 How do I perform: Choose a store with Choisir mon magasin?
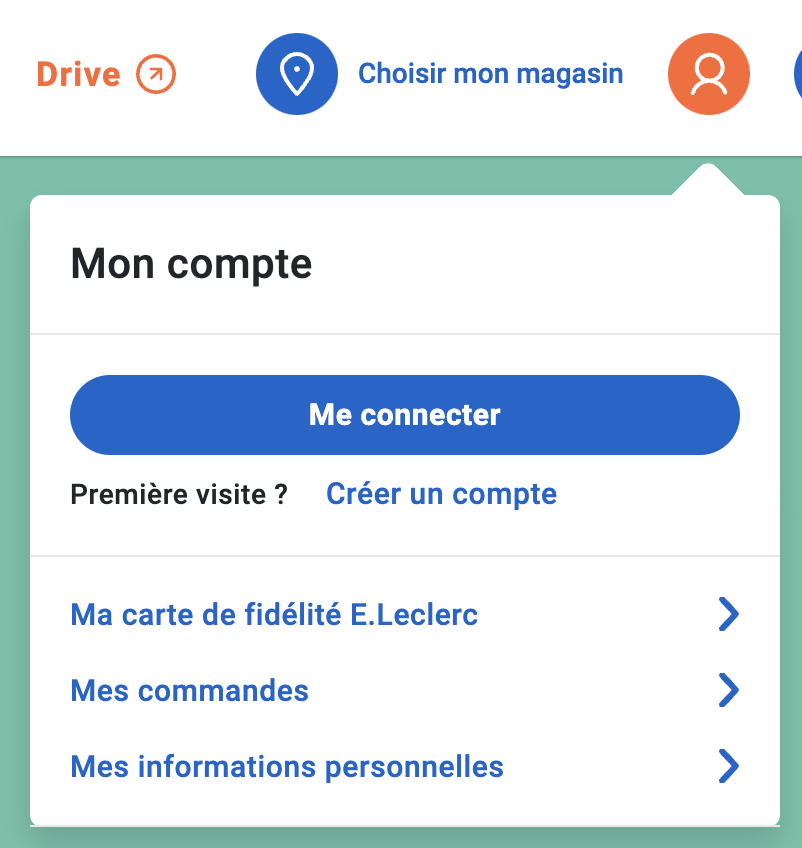pos(489,74)
